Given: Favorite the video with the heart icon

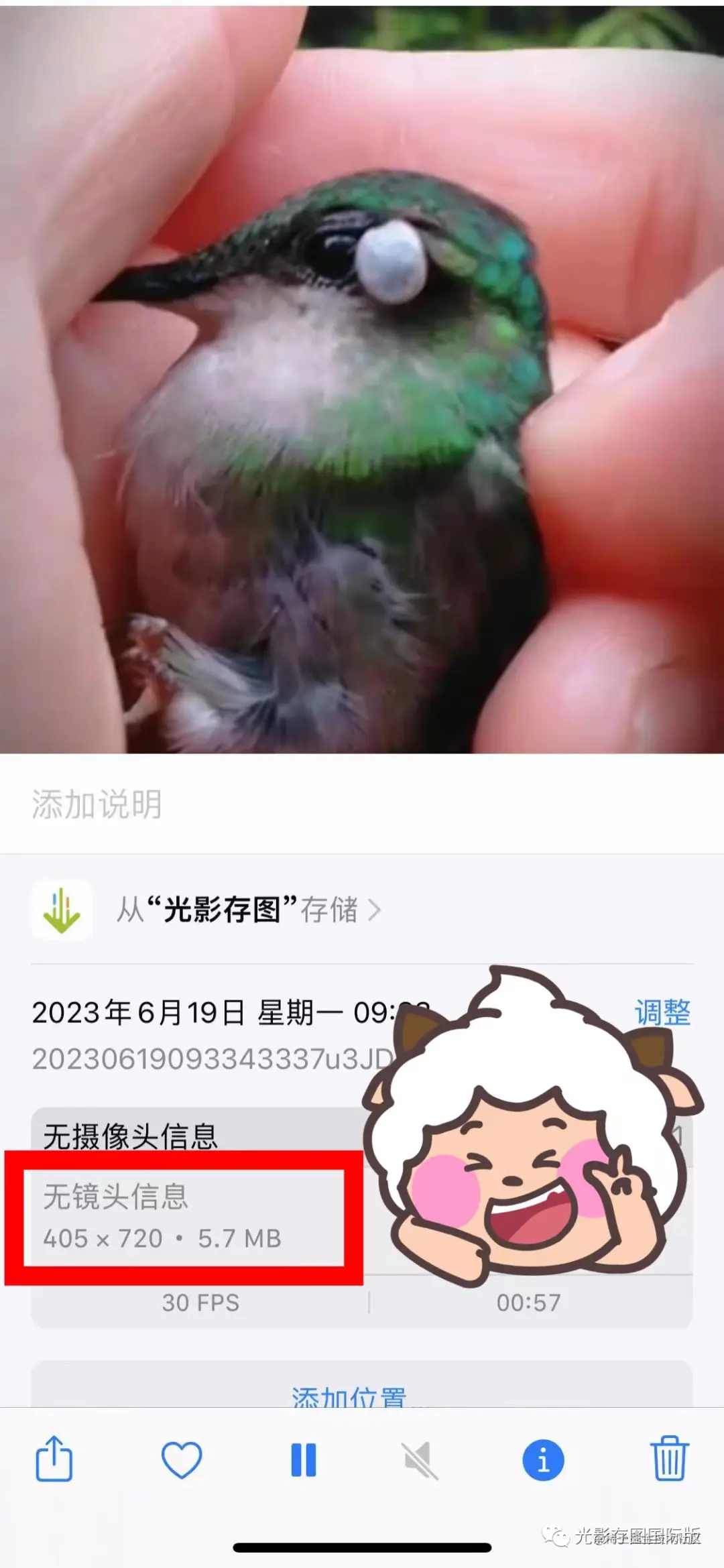Looking at the screenshot, I should click(182, 1459).
